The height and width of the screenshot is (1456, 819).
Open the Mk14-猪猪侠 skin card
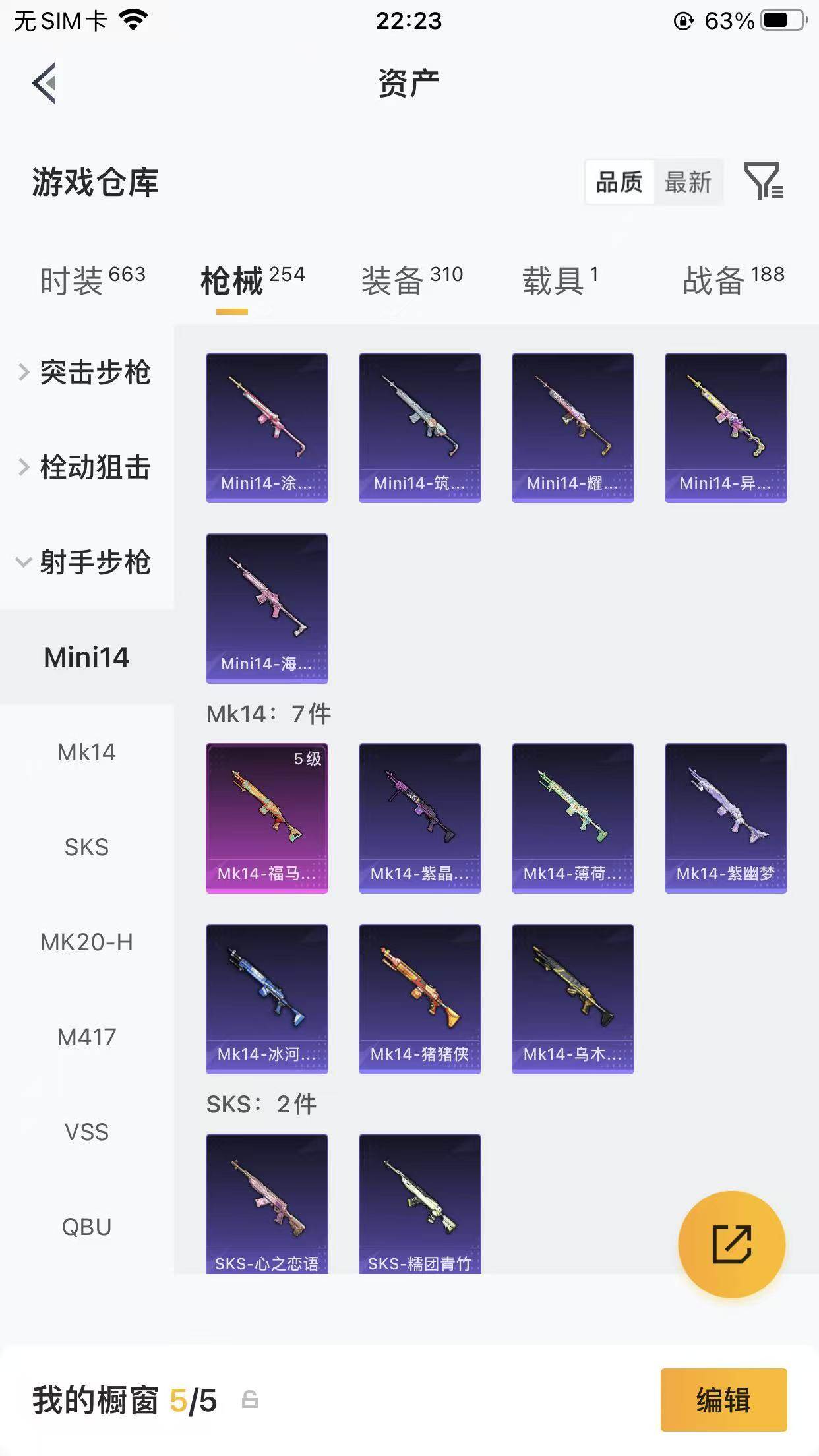[419, 998]
